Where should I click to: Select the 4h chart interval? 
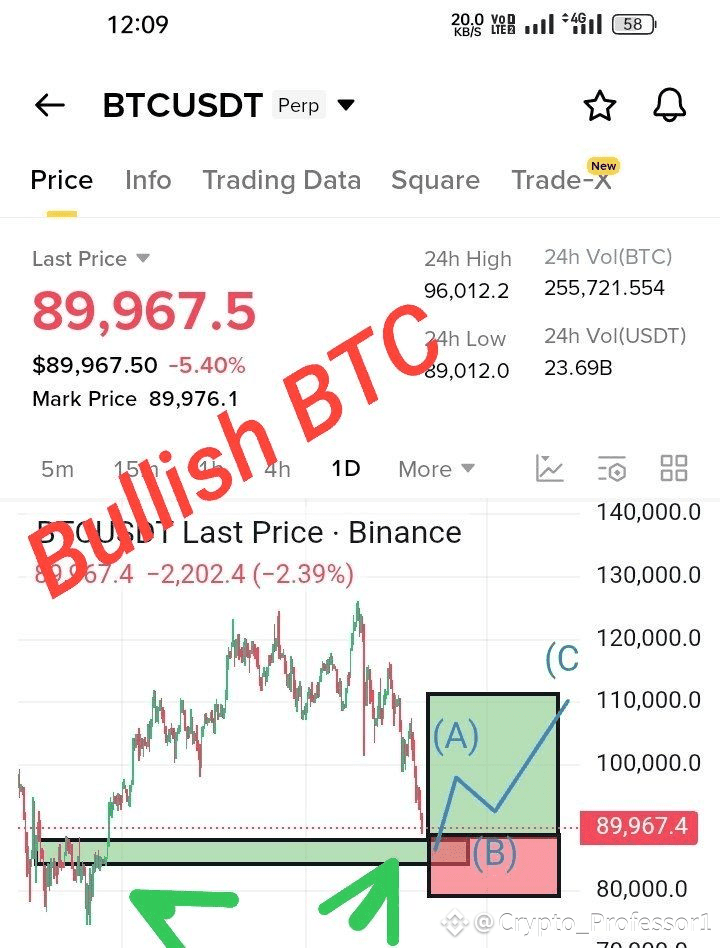pyautogui.click(x=277, y=469)
